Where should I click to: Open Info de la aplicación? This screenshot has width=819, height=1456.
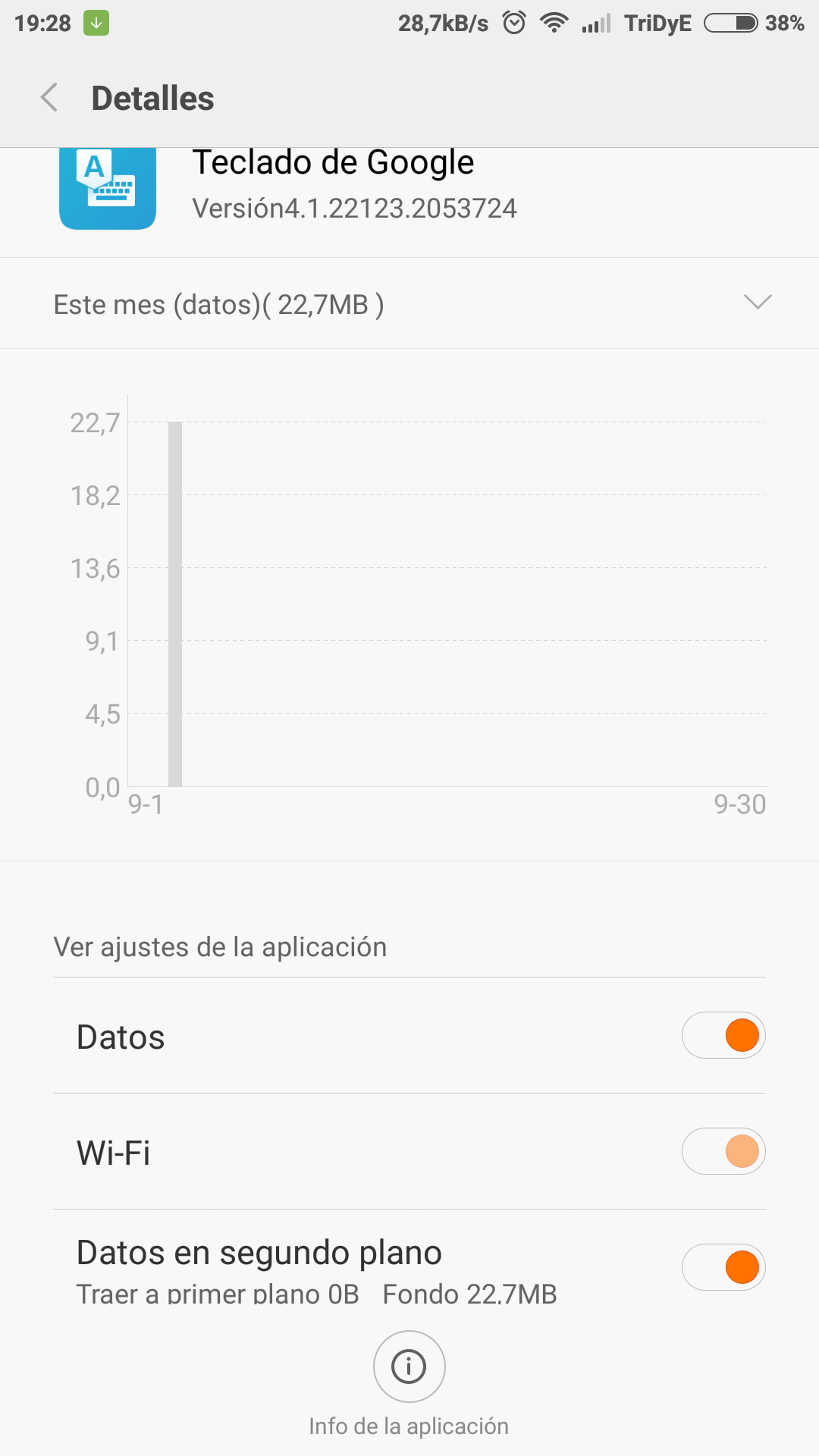click(x=409, y=1367)
